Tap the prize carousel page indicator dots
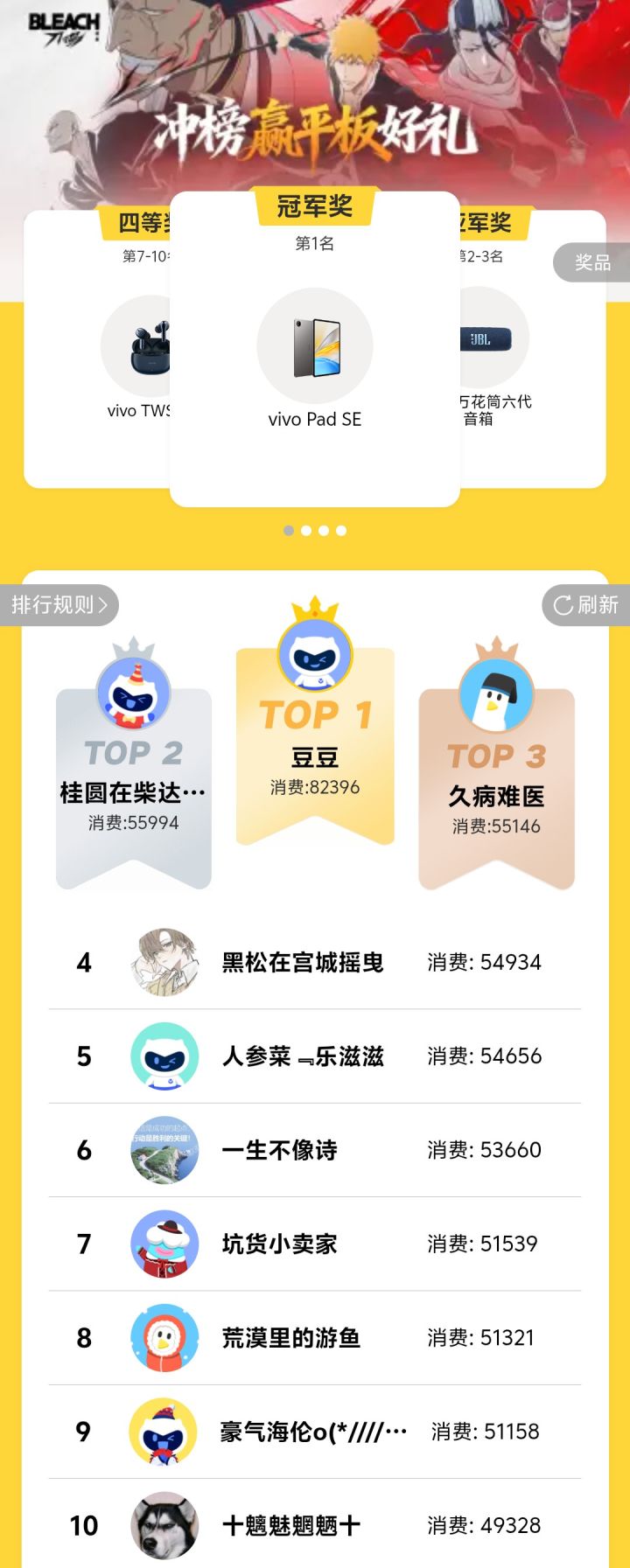Image resolution: width=630 pixels, height=1568 pixels. pyautogui.click(x=315, y=531)
